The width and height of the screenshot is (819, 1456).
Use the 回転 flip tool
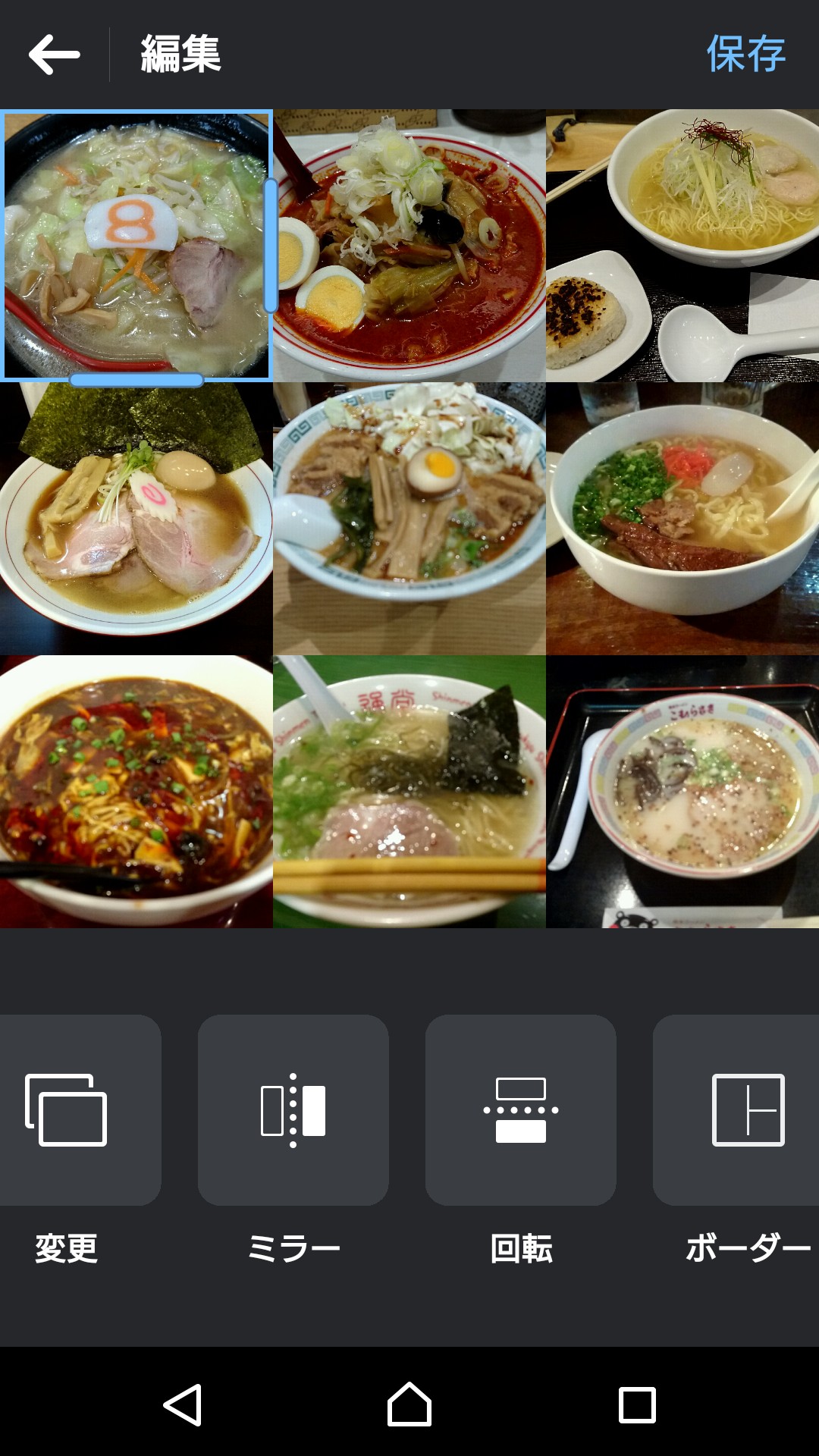click(521, 1110)
